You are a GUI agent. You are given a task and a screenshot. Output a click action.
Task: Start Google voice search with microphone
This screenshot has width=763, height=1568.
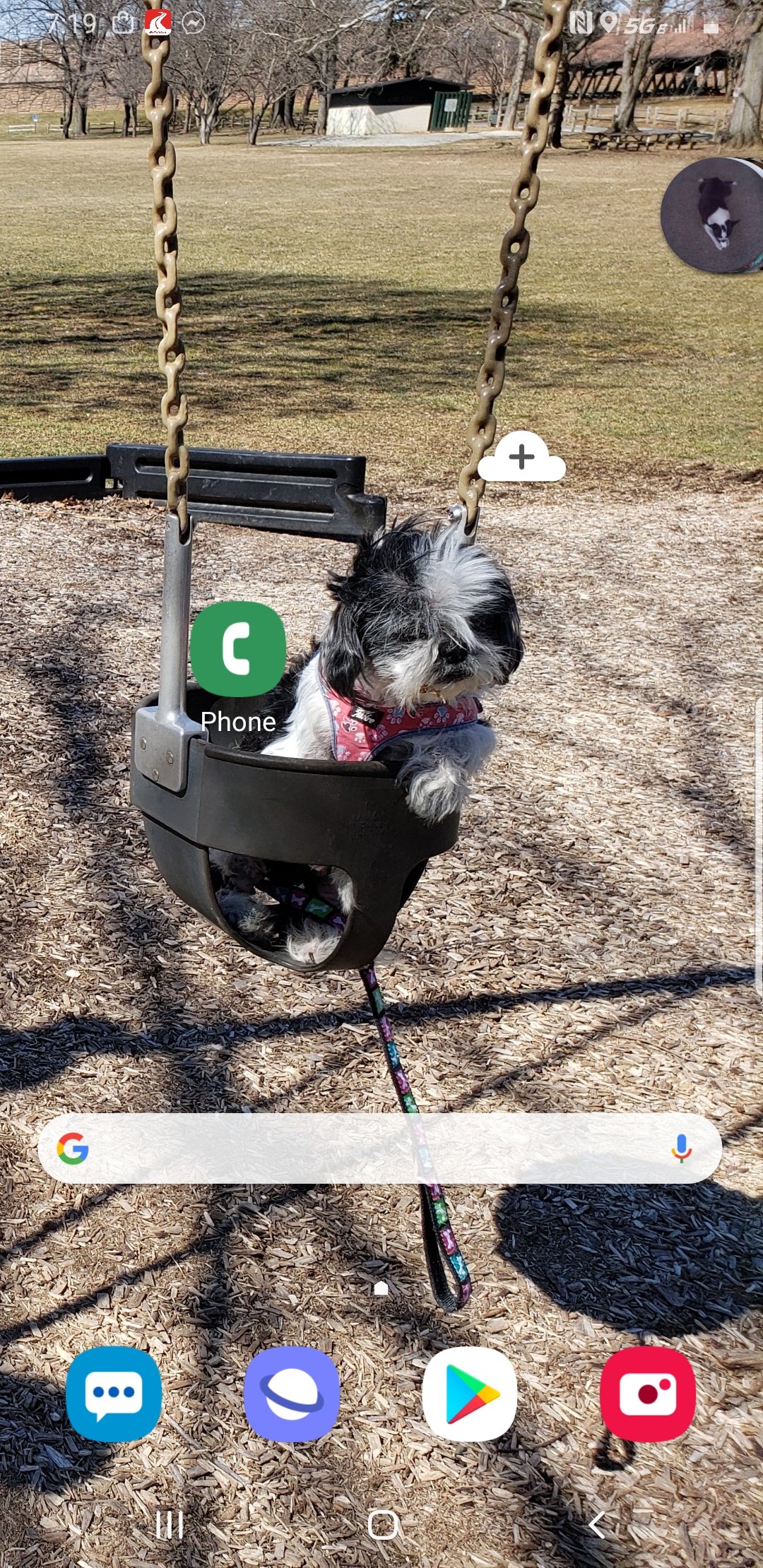[x=681, y=1149]
